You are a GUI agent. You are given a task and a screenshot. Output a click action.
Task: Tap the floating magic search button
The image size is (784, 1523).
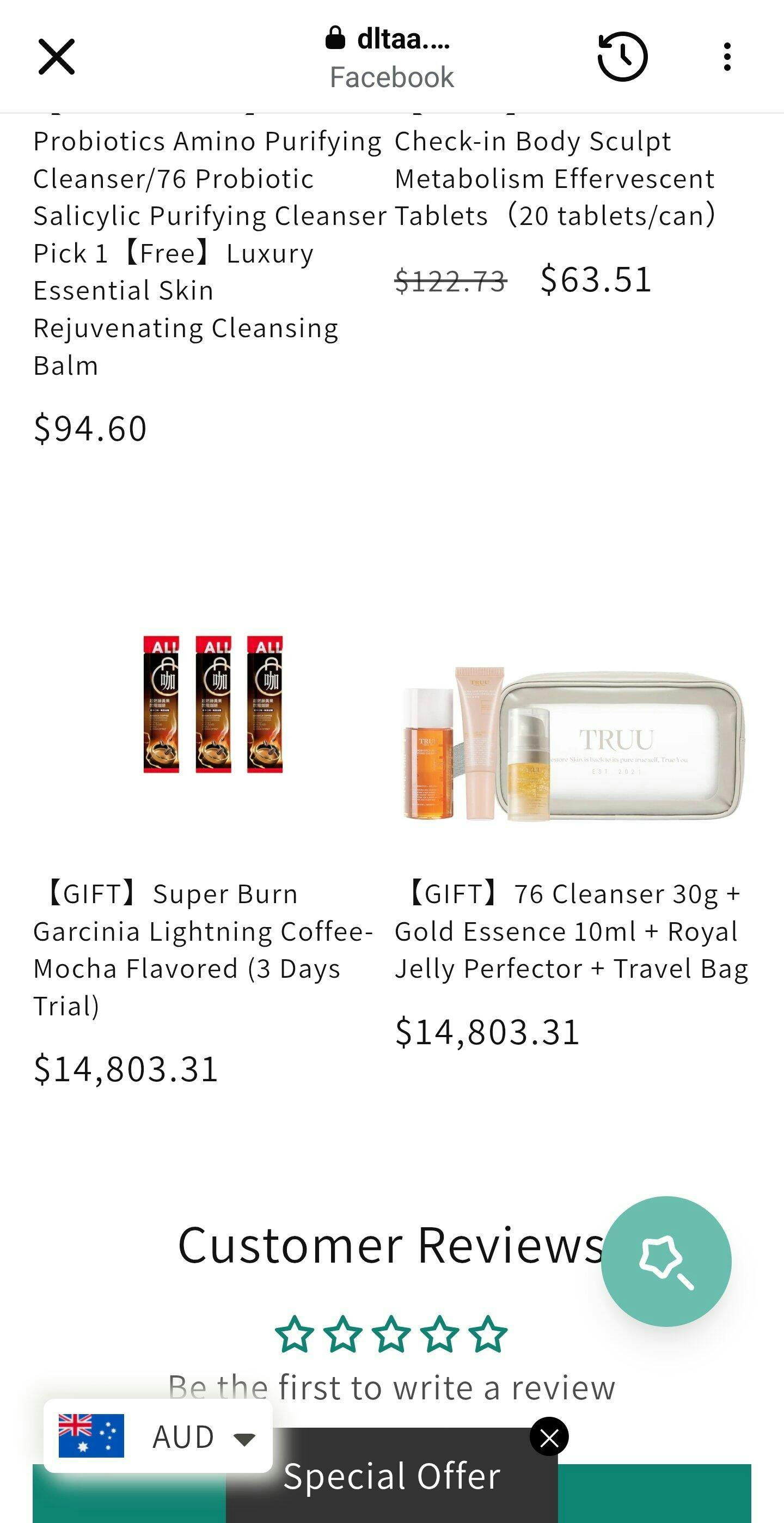pyautogui.click(x=666, y=1261)
